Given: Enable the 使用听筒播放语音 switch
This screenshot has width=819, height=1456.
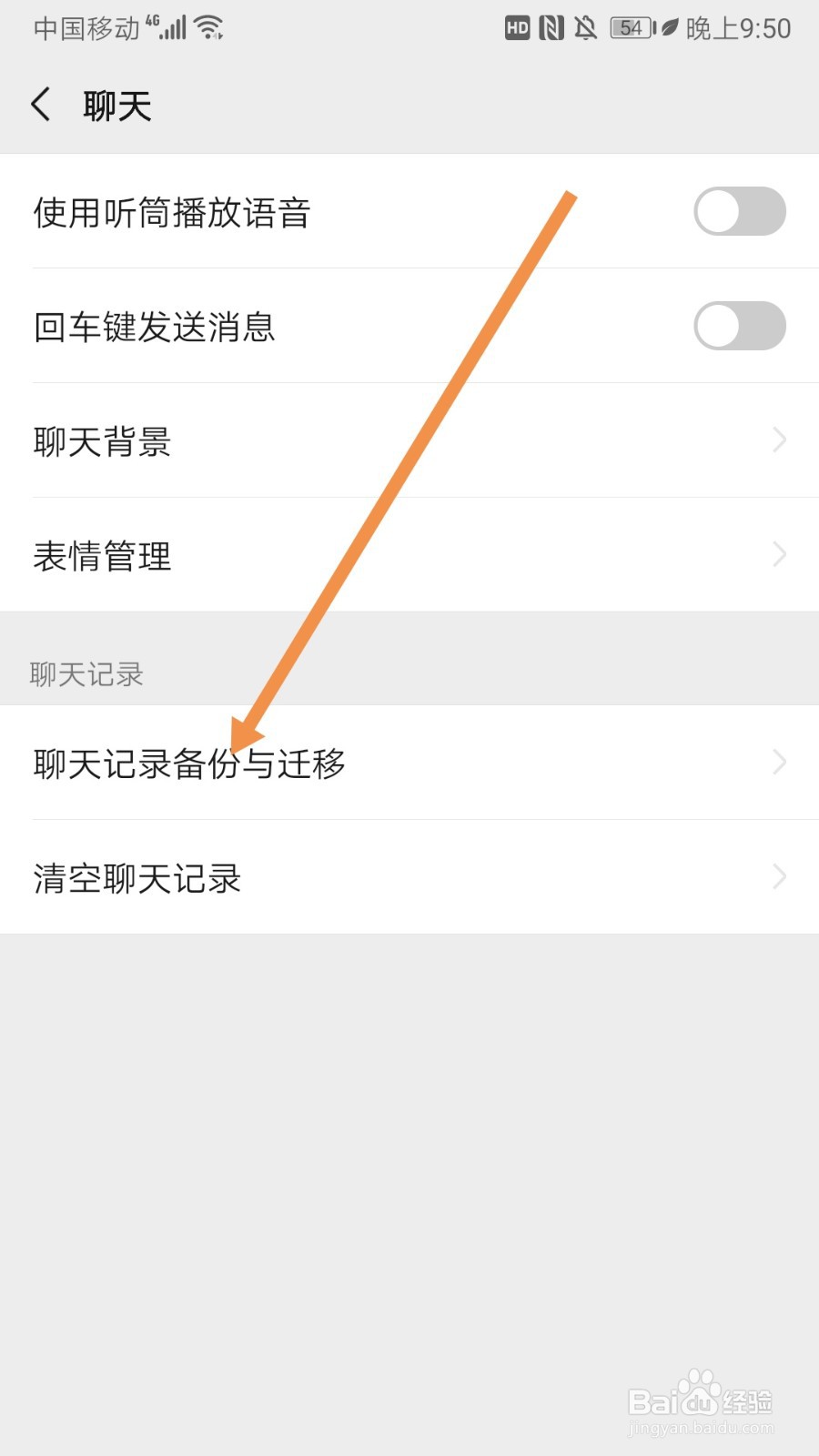Looking at the screenshot, I should coord(739,211).
